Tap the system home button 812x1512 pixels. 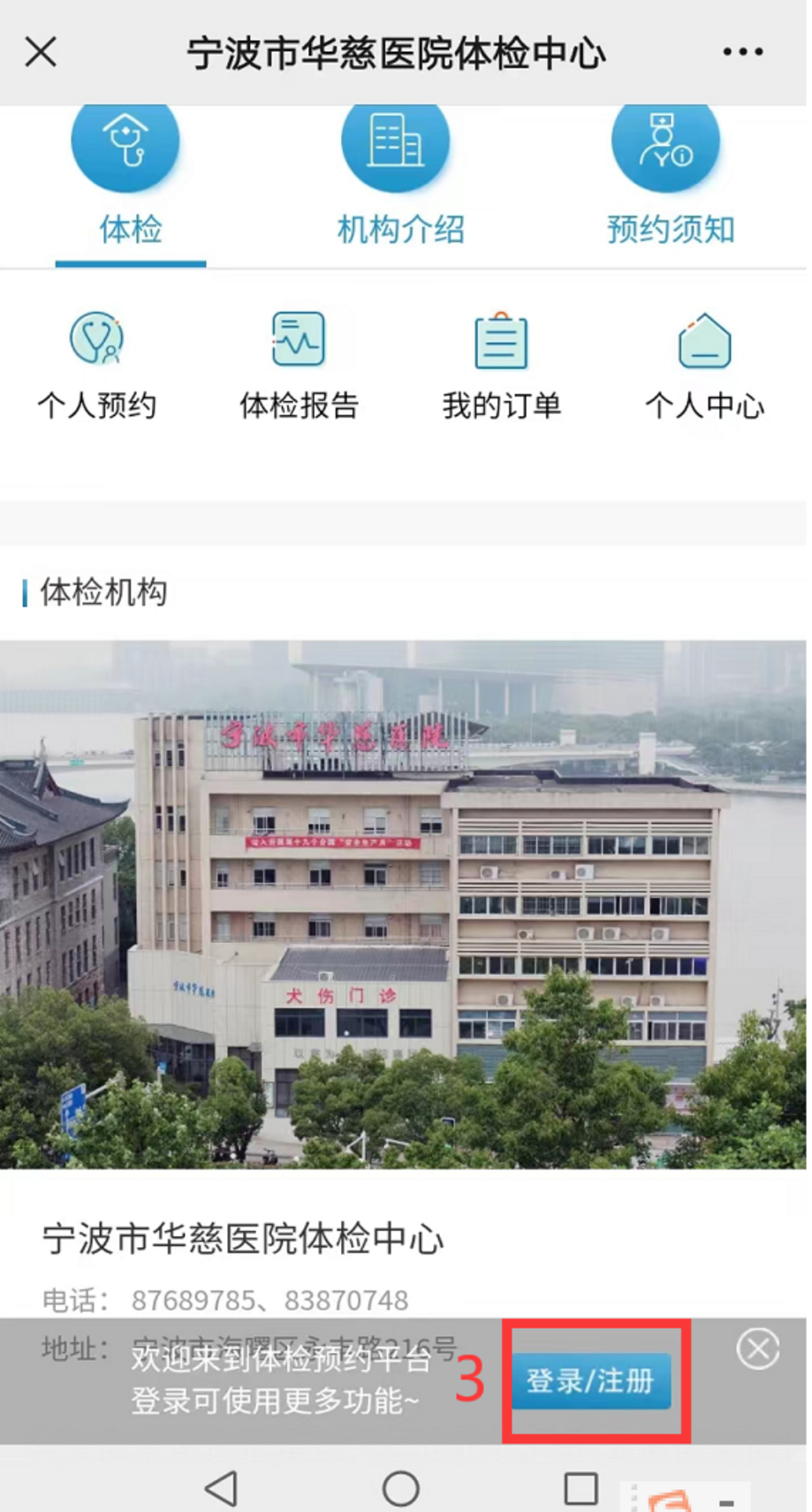coord(400,1488)
